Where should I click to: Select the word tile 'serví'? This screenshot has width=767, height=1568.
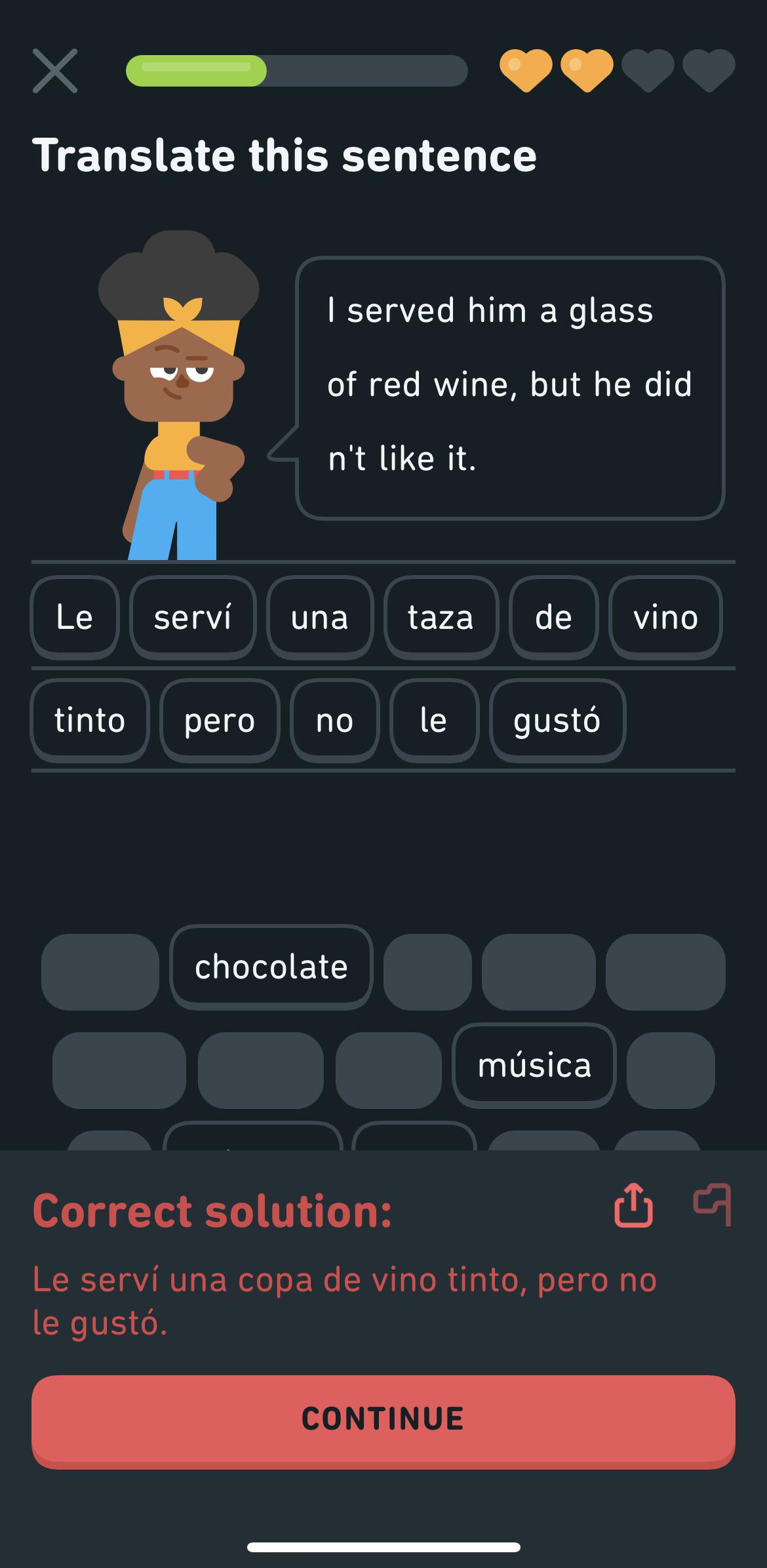coord(193,618)
